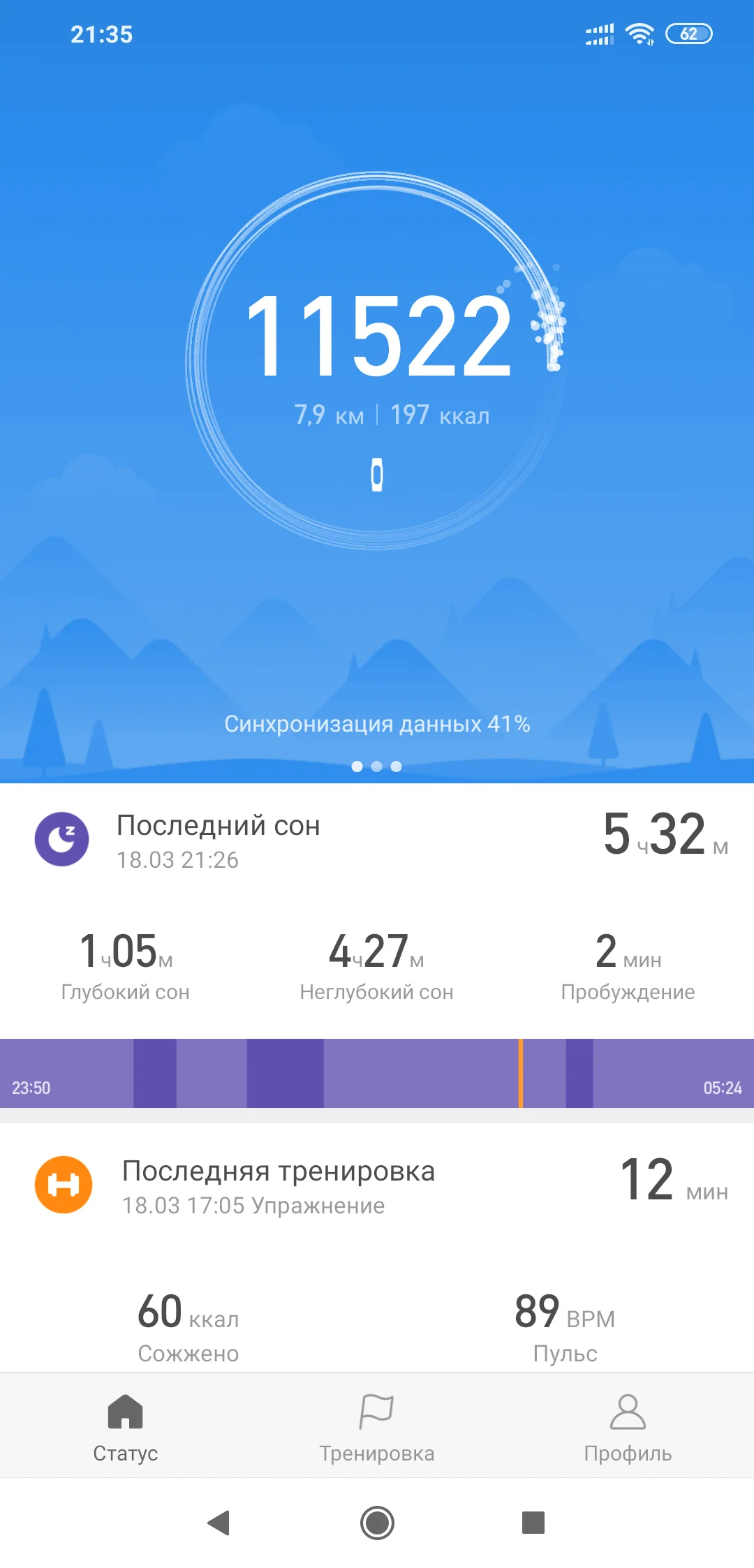Image resolution: width=754 pixels, height=1568 pixels.
Task: Open Профиль via the person icon
Action: click(627, 1410)
